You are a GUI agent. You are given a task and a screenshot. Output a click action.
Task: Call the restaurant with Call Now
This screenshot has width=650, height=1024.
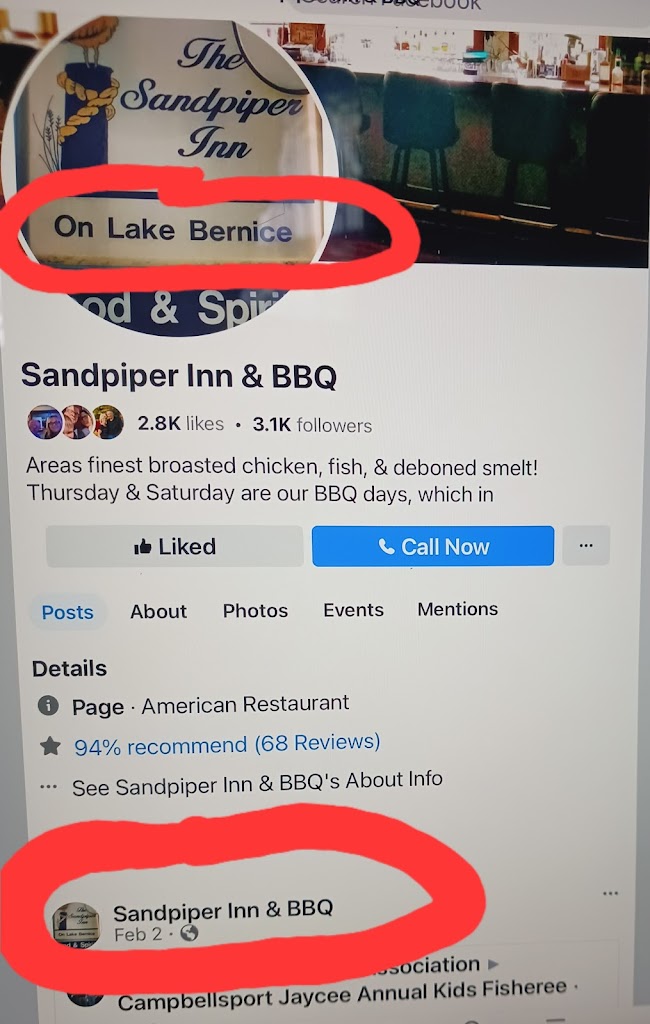click(433, 547)
